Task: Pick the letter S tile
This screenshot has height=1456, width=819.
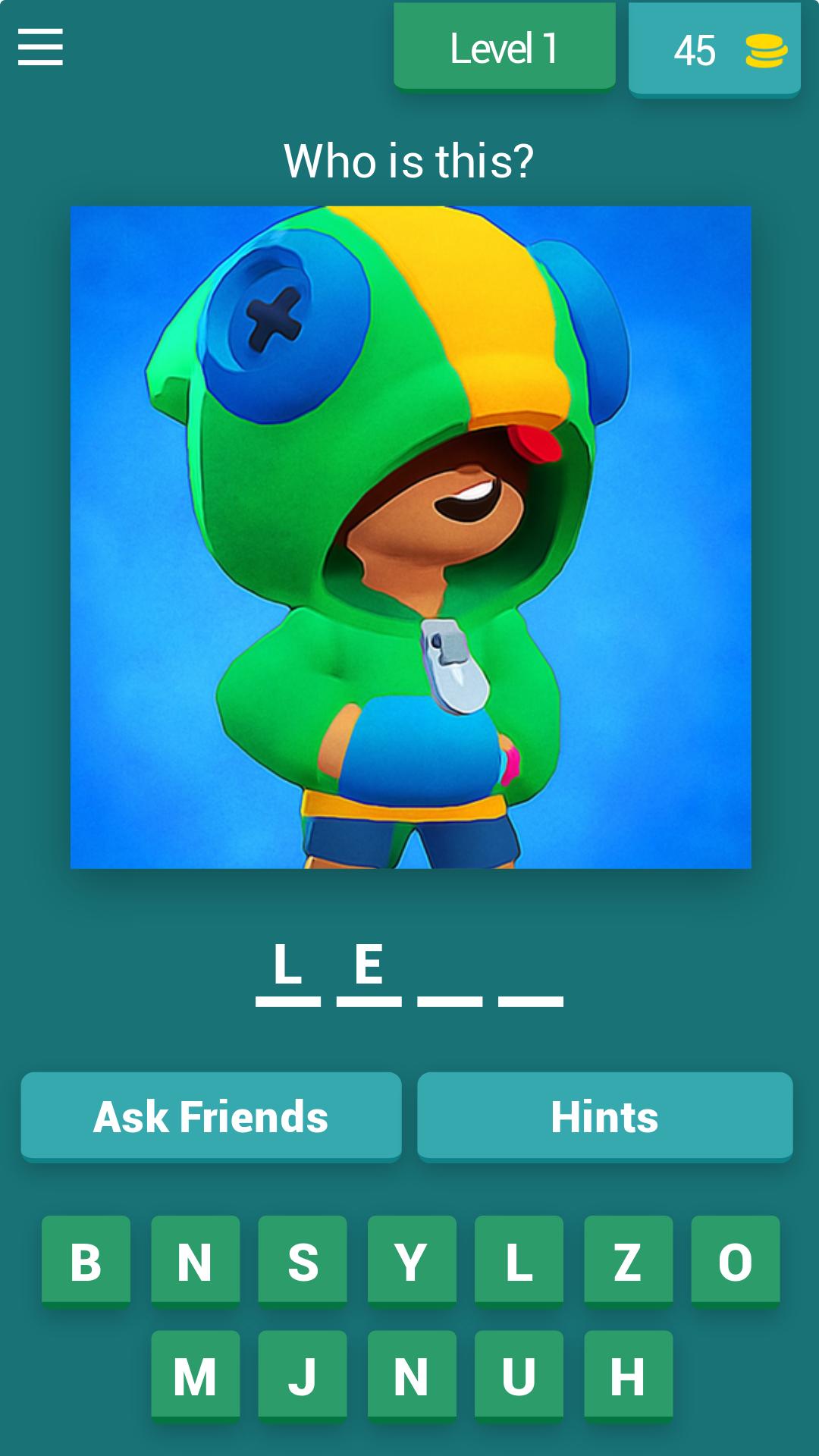Action: coord(303,1262)
